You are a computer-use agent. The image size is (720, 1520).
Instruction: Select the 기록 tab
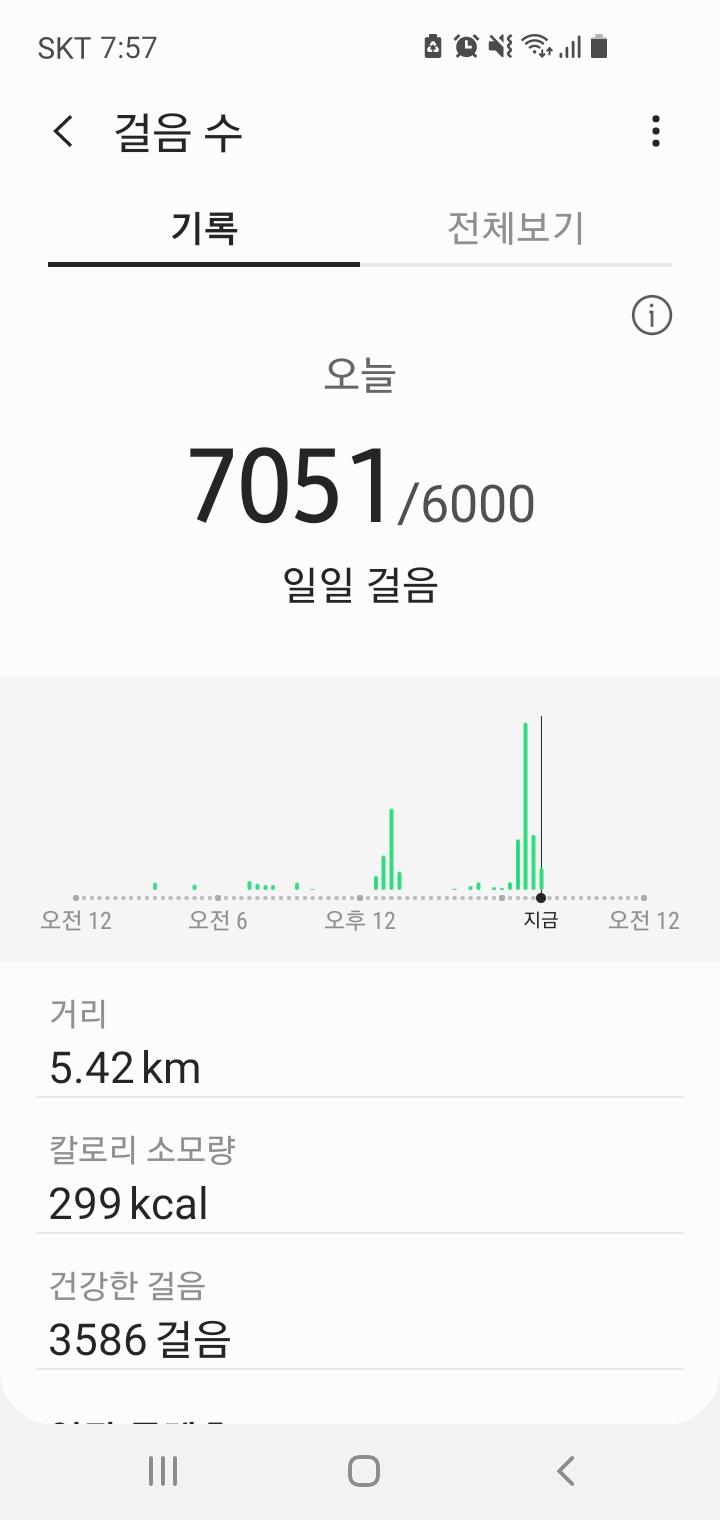[x=204, y=229]
